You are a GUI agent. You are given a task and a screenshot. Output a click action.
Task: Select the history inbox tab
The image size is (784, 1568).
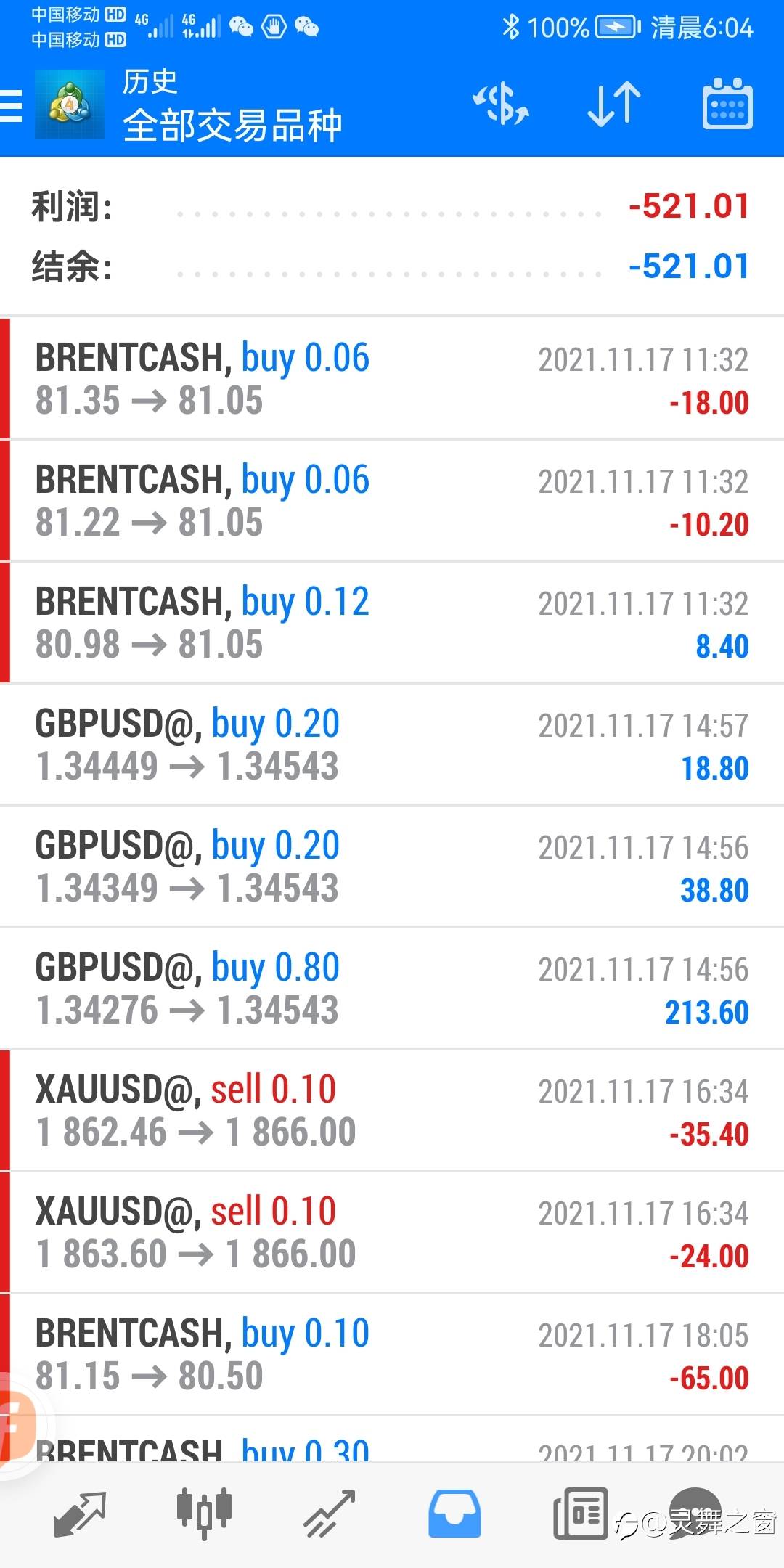(454, 1514)
